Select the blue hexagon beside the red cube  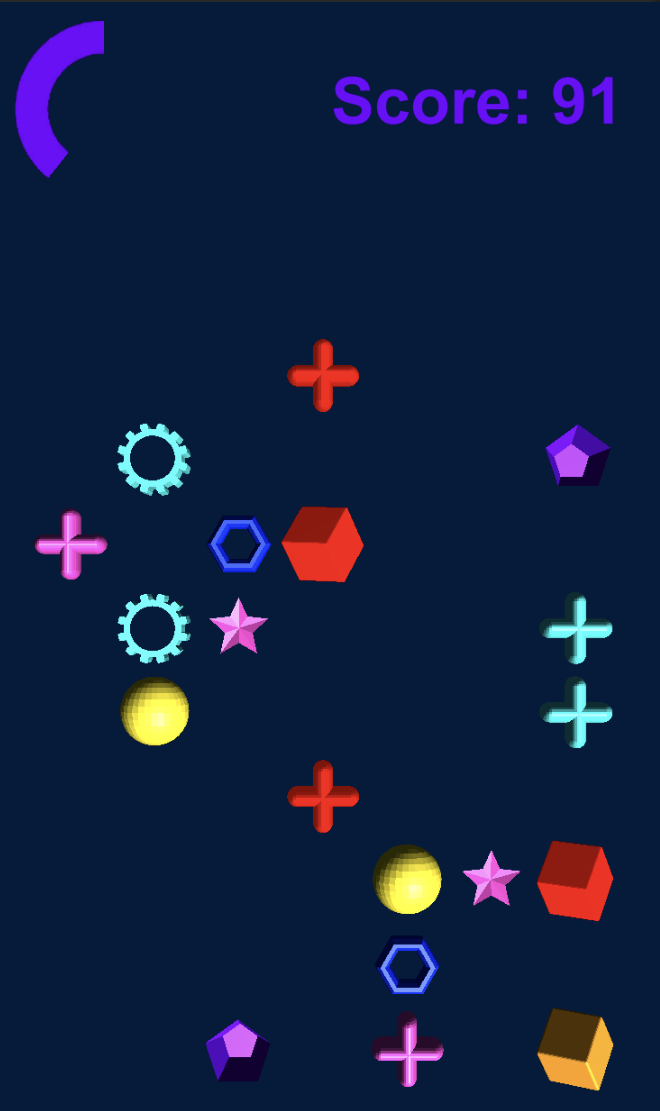[239, 545]
